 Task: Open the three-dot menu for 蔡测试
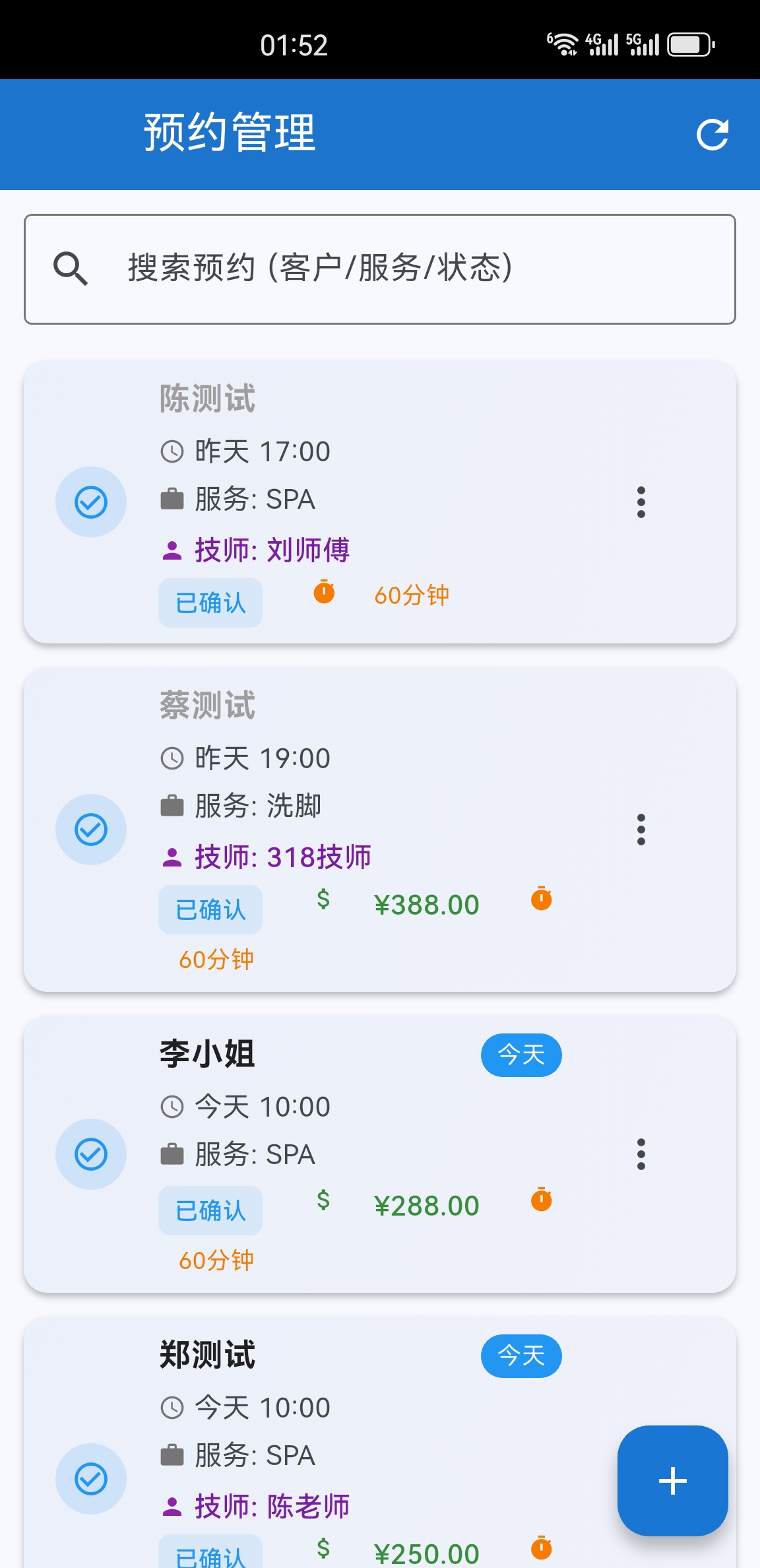pos(641,830)
